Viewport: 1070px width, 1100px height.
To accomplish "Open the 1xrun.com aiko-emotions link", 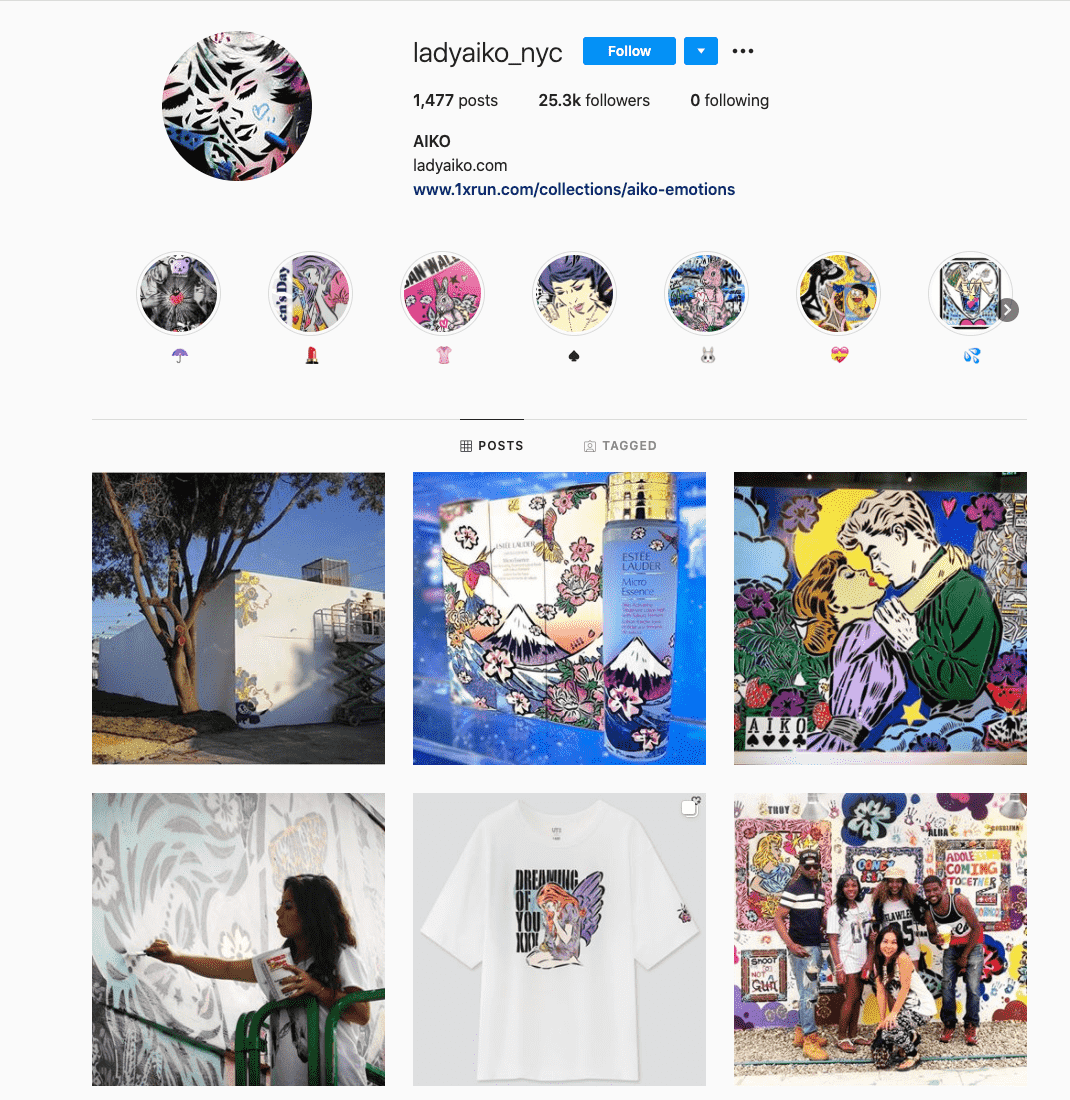I will (574, 189).
